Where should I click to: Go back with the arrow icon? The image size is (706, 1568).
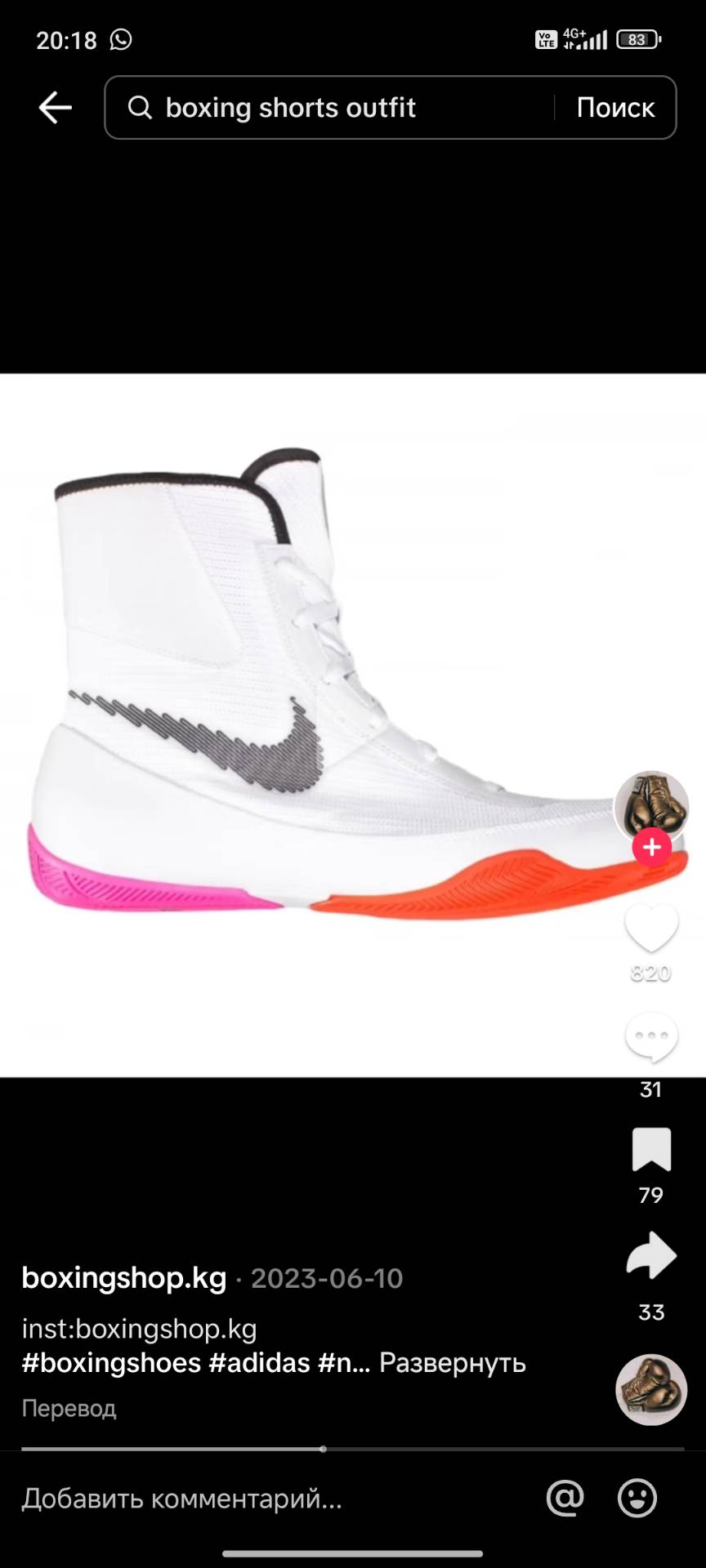coord(56,108)
